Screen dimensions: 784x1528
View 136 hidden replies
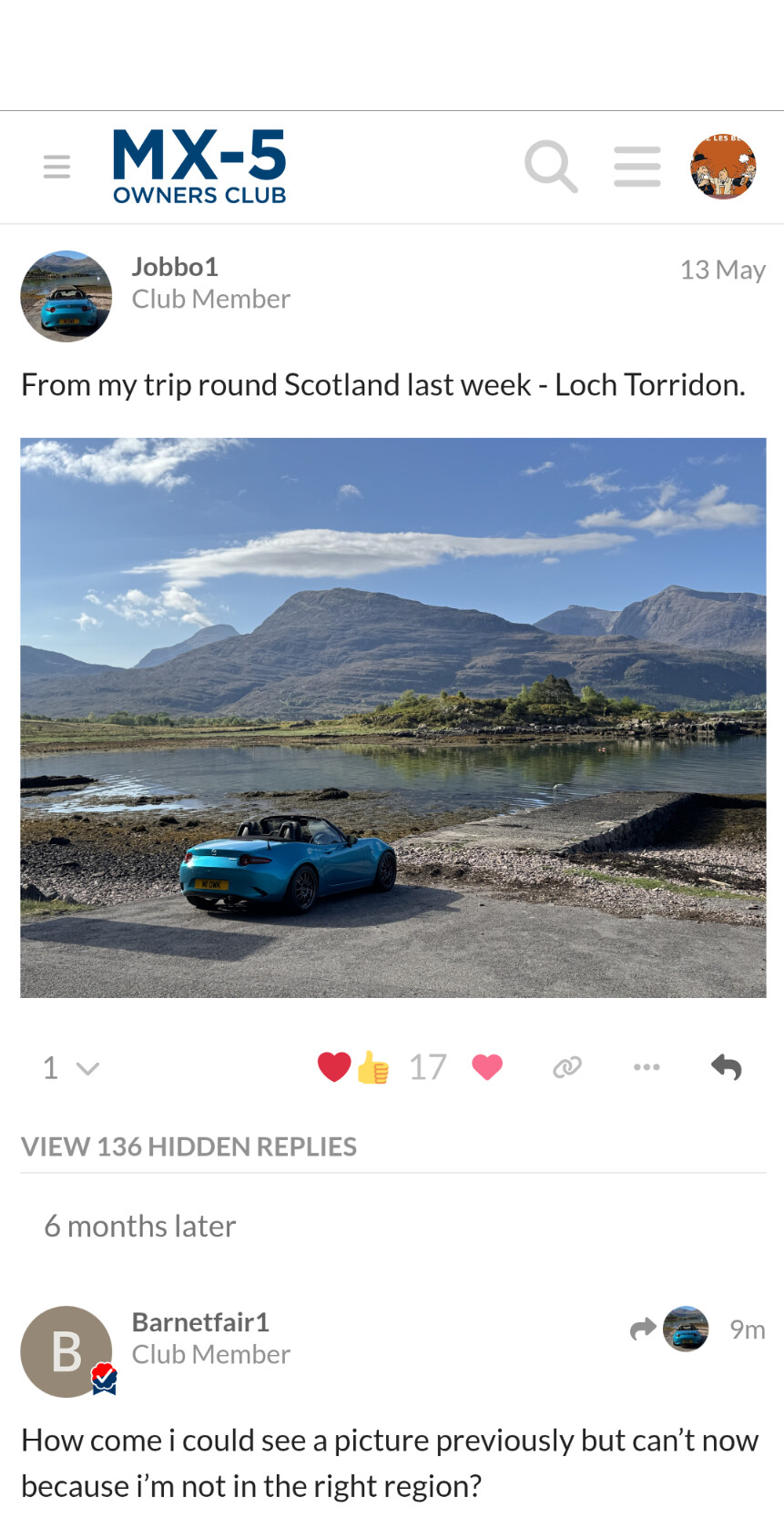[188, 1146]
